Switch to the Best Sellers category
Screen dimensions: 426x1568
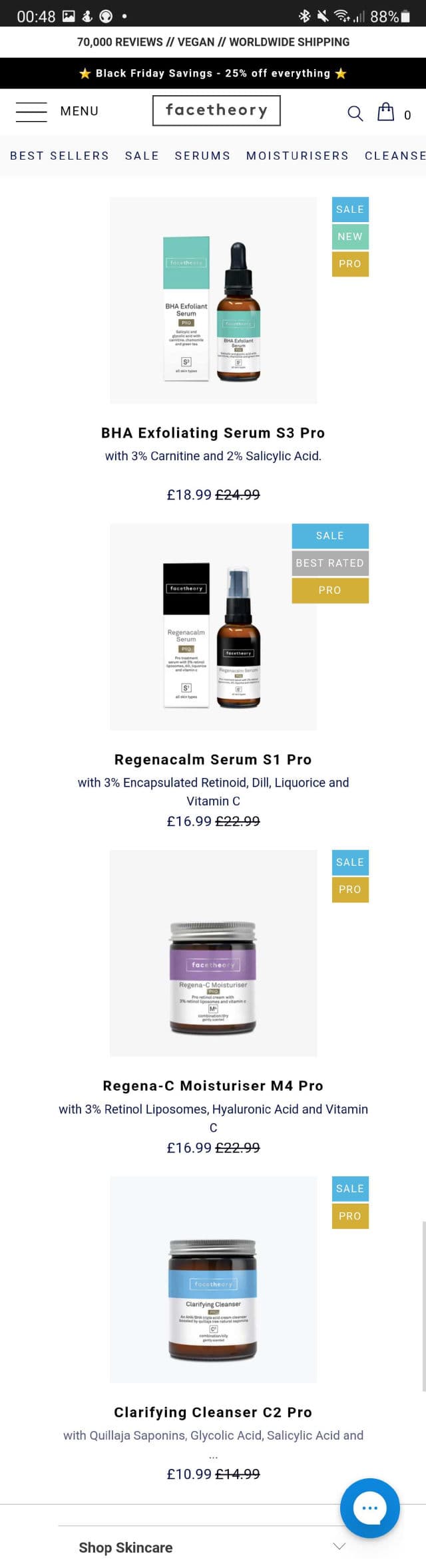coord(59,156)
